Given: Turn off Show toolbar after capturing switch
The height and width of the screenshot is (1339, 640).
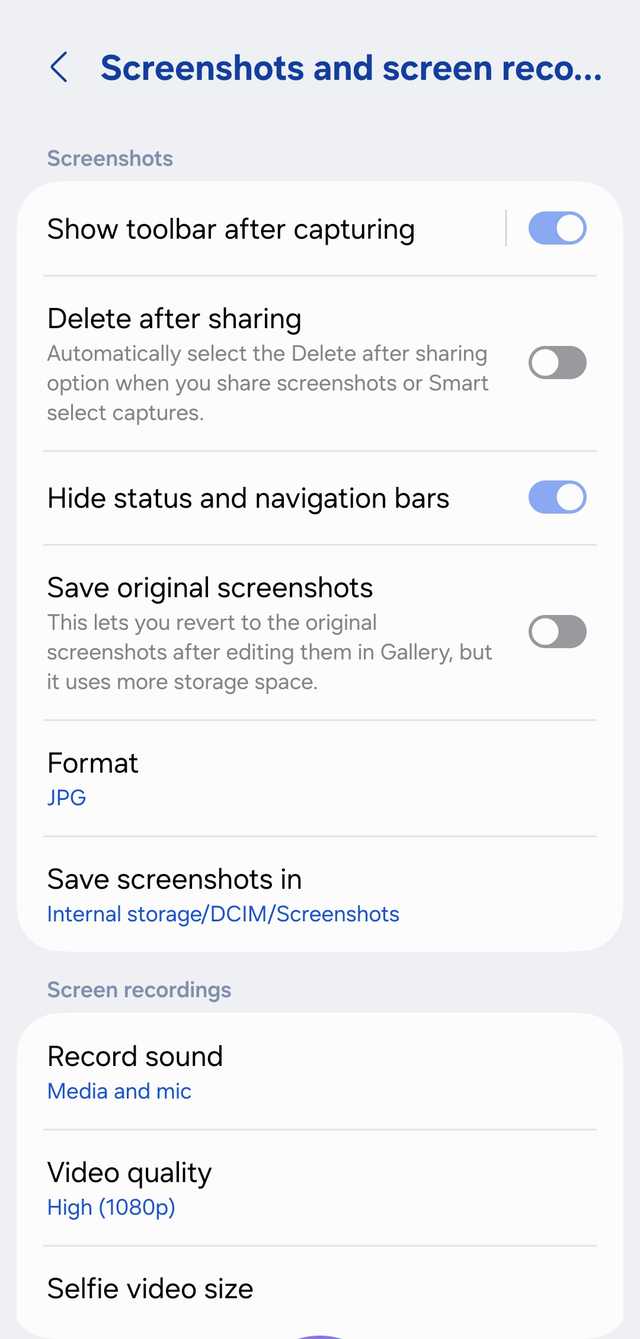Looking at the screenshot, I should [557, 228].
